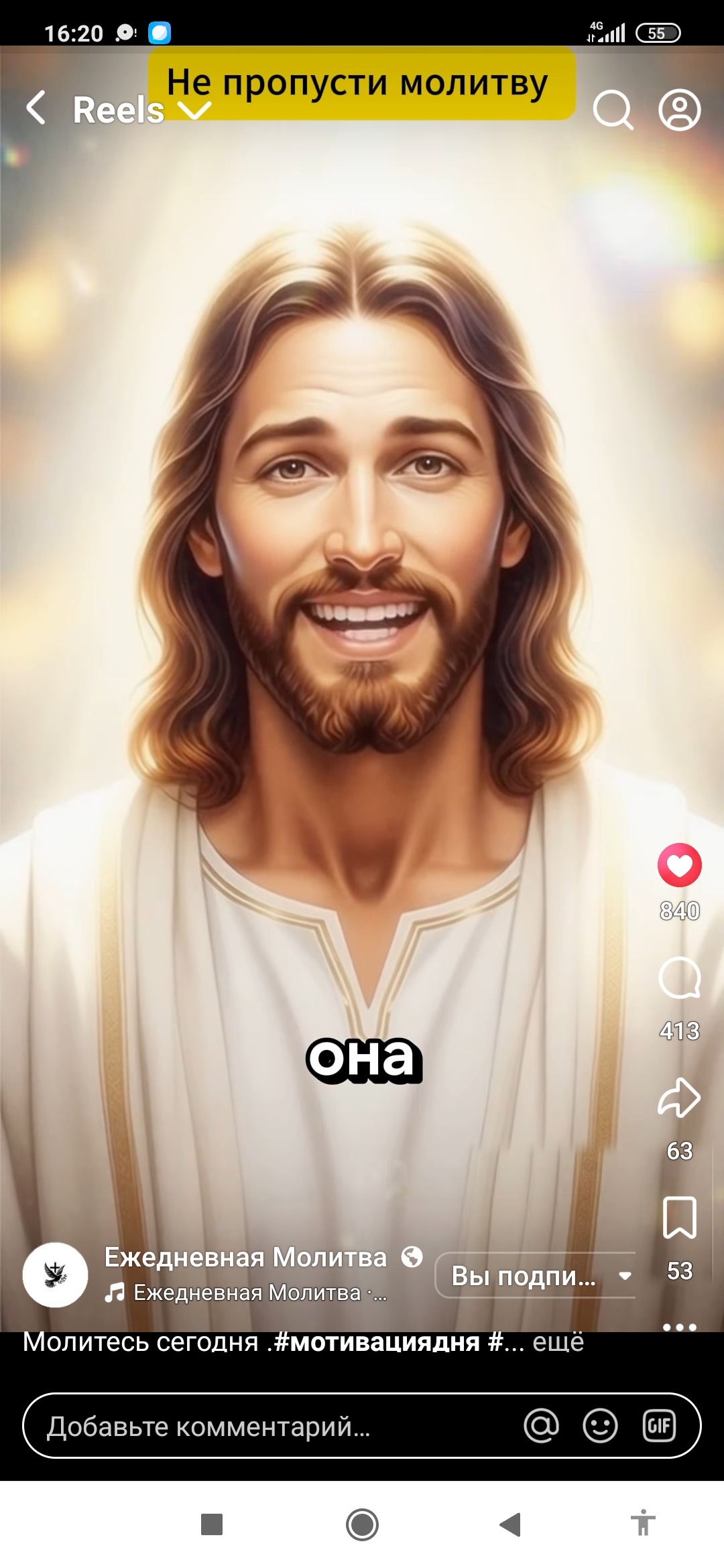Expand the Reels dropdown chevron
Screen dimensions: 724x1568
(194, 111)
